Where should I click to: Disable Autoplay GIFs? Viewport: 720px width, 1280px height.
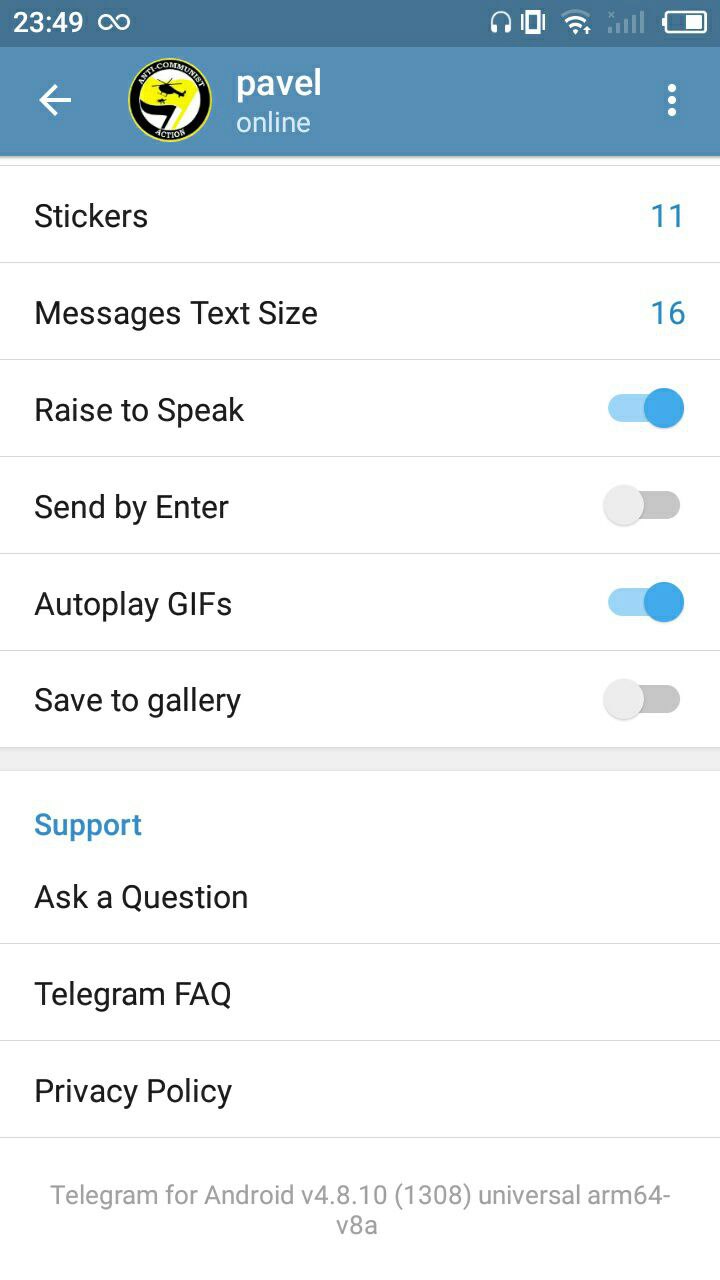pyautogui.click(x=645, y=603)
